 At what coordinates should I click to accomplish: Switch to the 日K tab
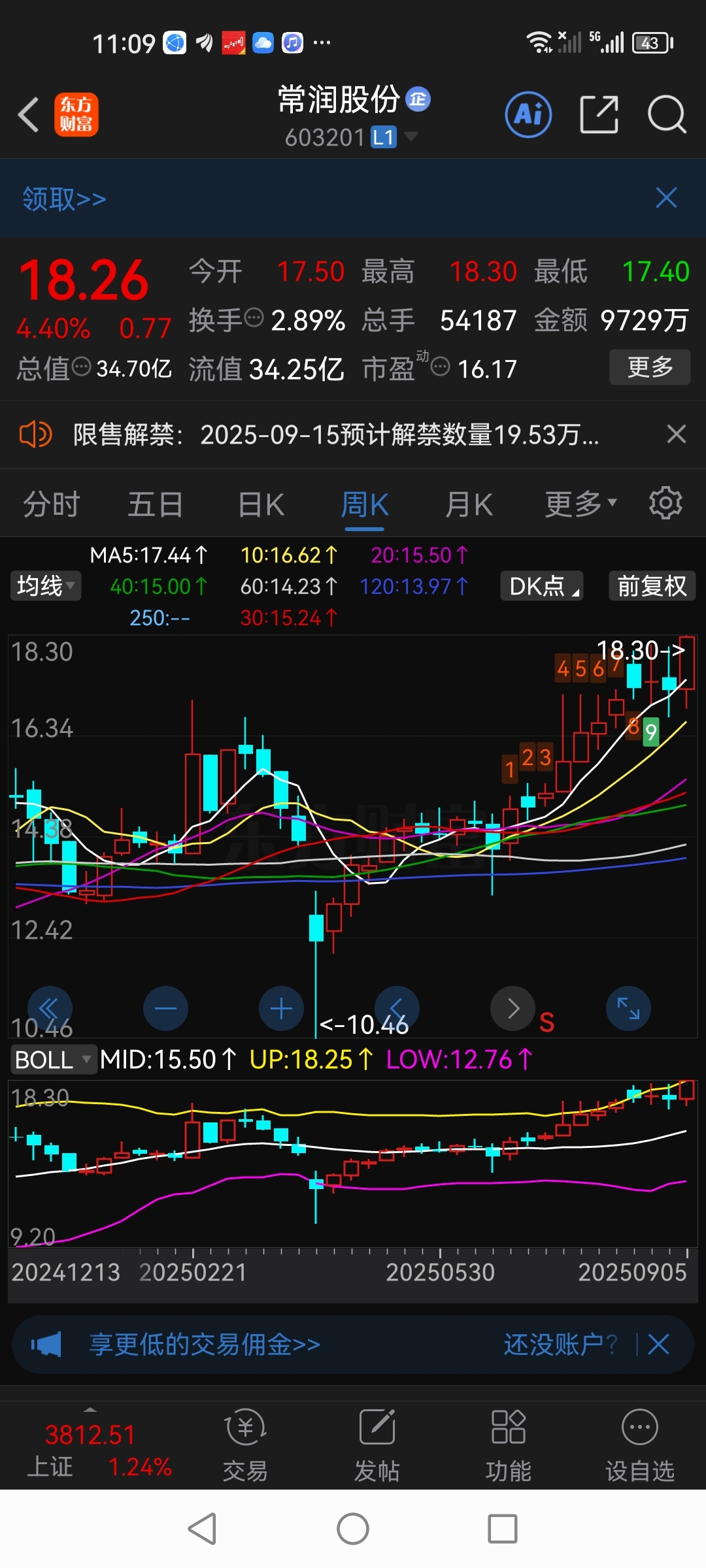tap(261, 504)
